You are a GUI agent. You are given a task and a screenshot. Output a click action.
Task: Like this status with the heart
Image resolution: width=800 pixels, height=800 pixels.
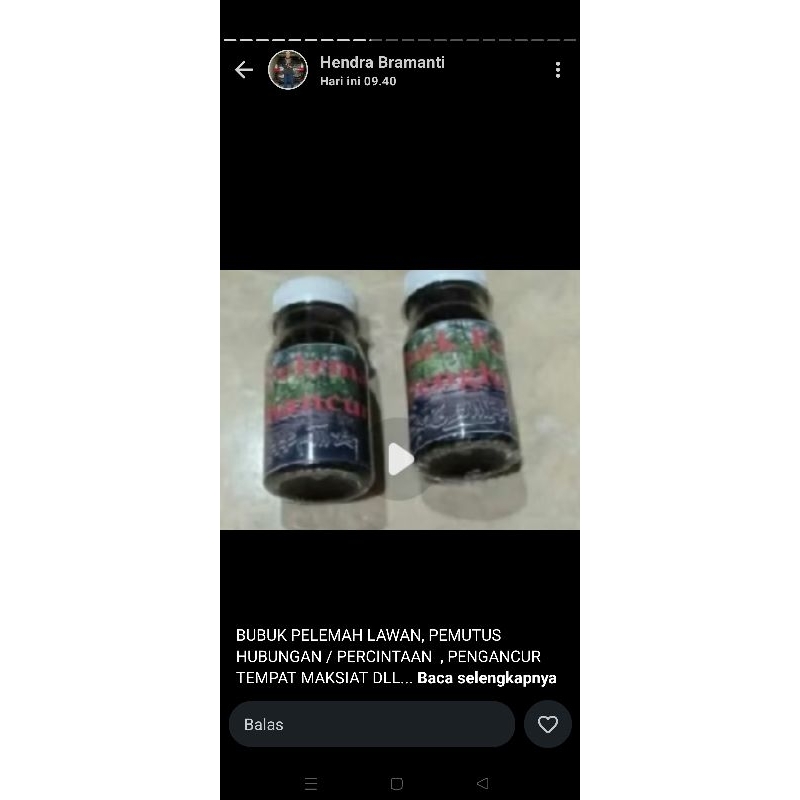click(547, 724)
